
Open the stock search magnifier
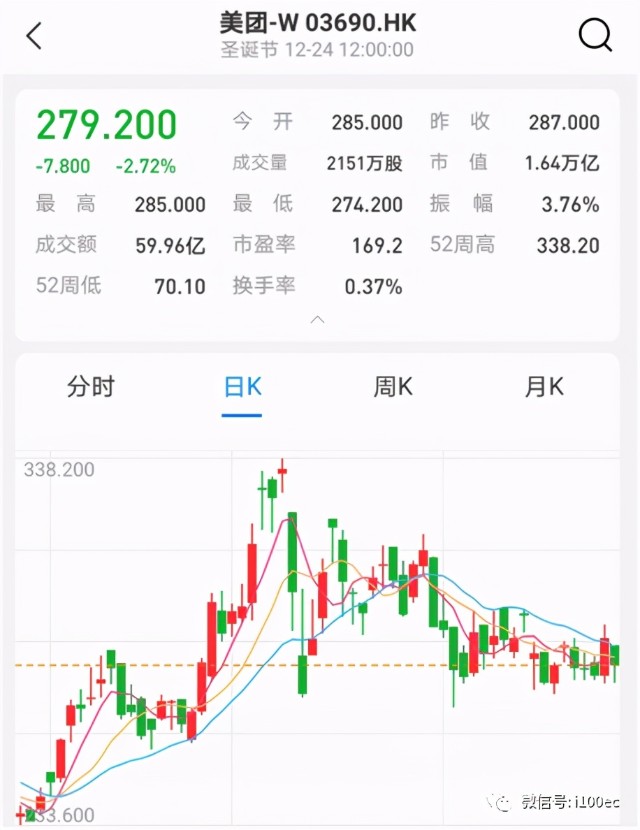point(595,36)
